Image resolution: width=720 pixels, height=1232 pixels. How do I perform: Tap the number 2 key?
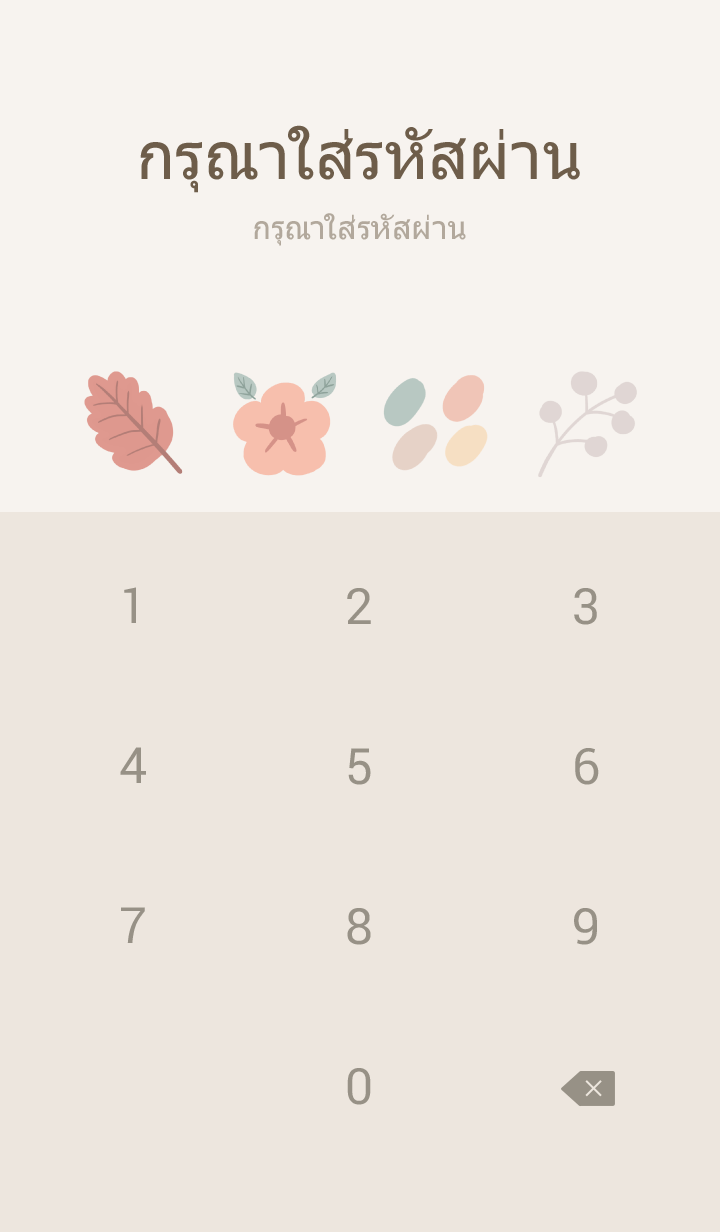point(359,607)
